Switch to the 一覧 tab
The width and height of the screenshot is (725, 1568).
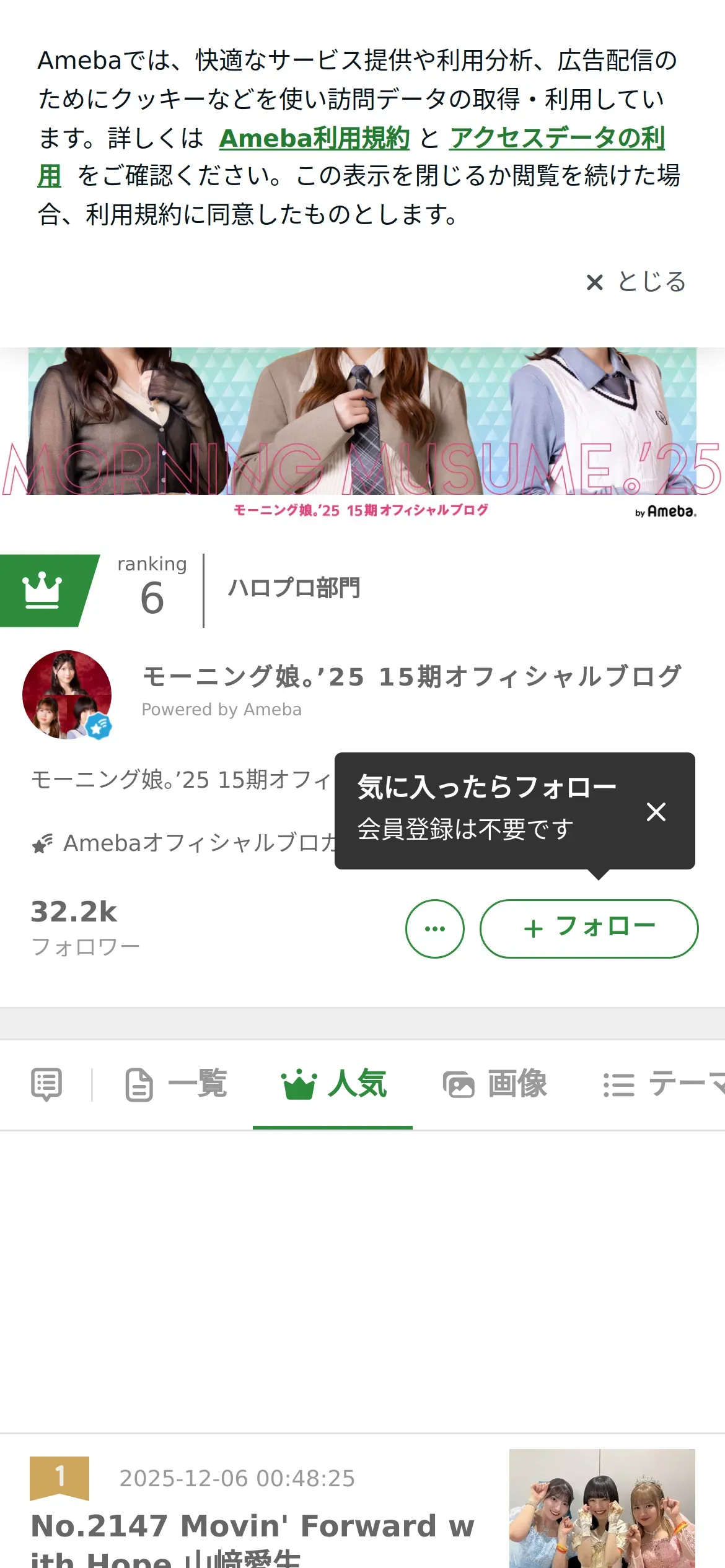[177, 1084]
